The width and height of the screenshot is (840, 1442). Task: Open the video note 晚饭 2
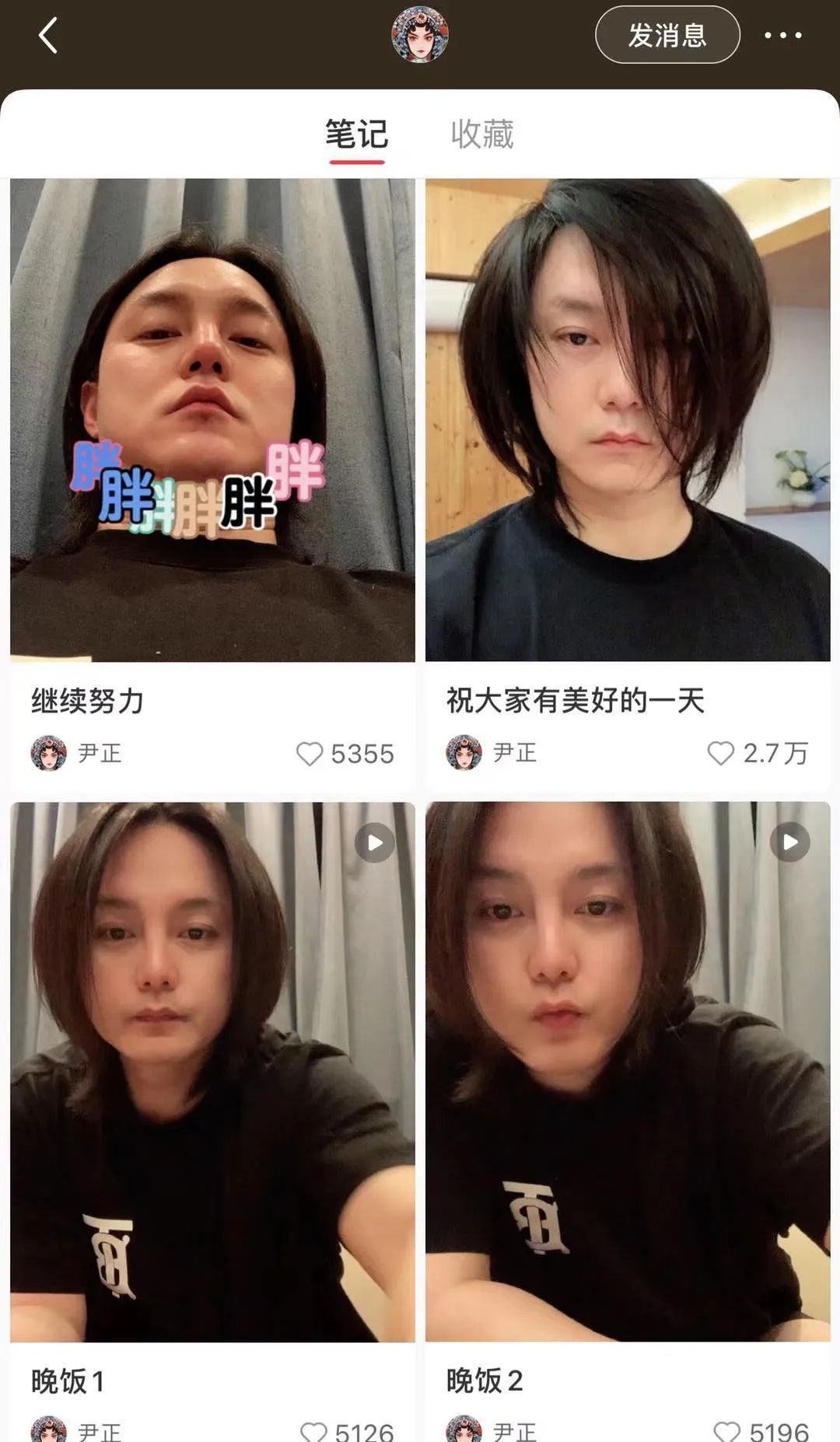pyautogui.click(x=628, y=1073)
